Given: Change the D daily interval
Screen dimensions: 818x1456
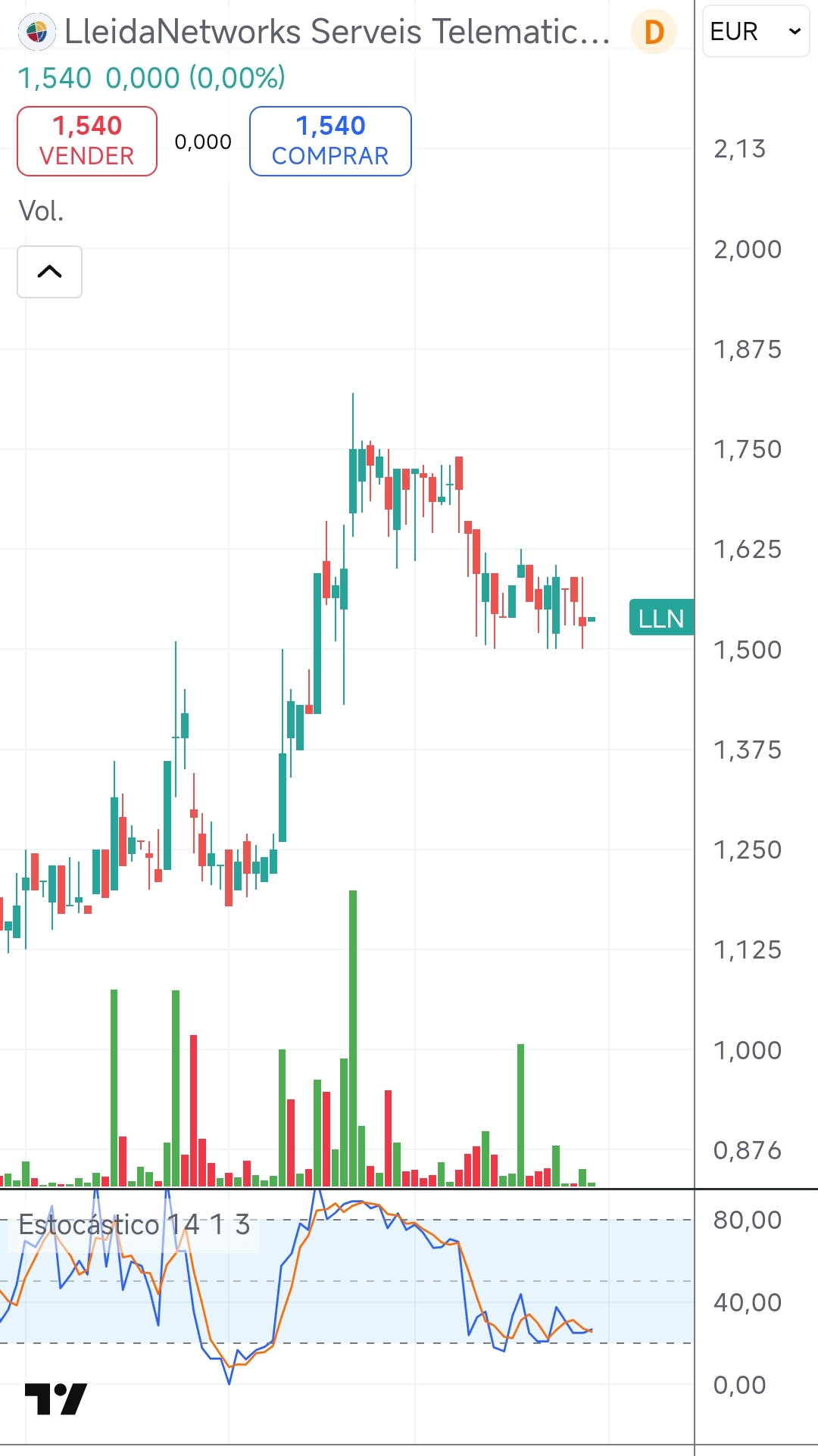Looking at the screenshot, I should [x=653, y=32].
